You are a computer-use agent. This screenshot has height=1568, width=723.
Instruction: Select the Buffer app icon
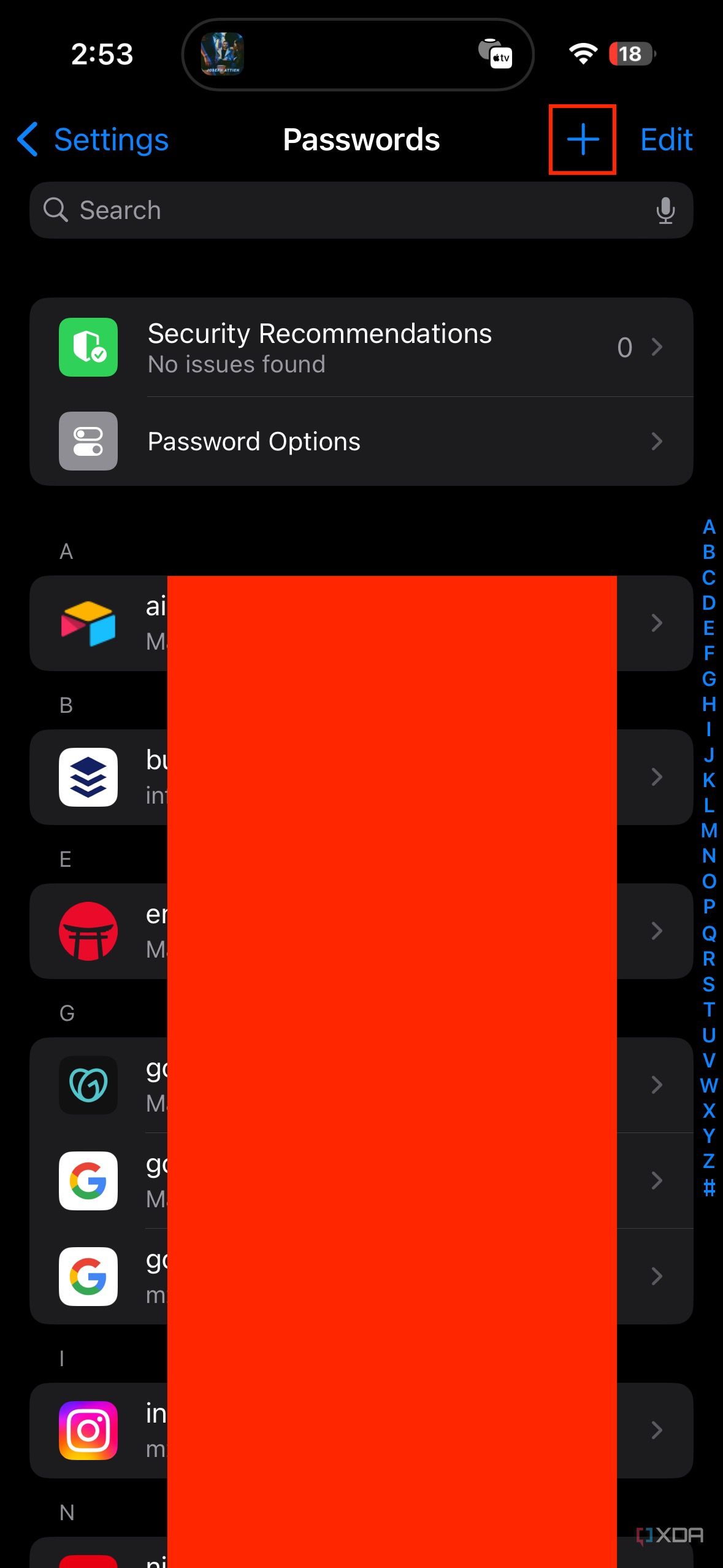pos(88,777)
